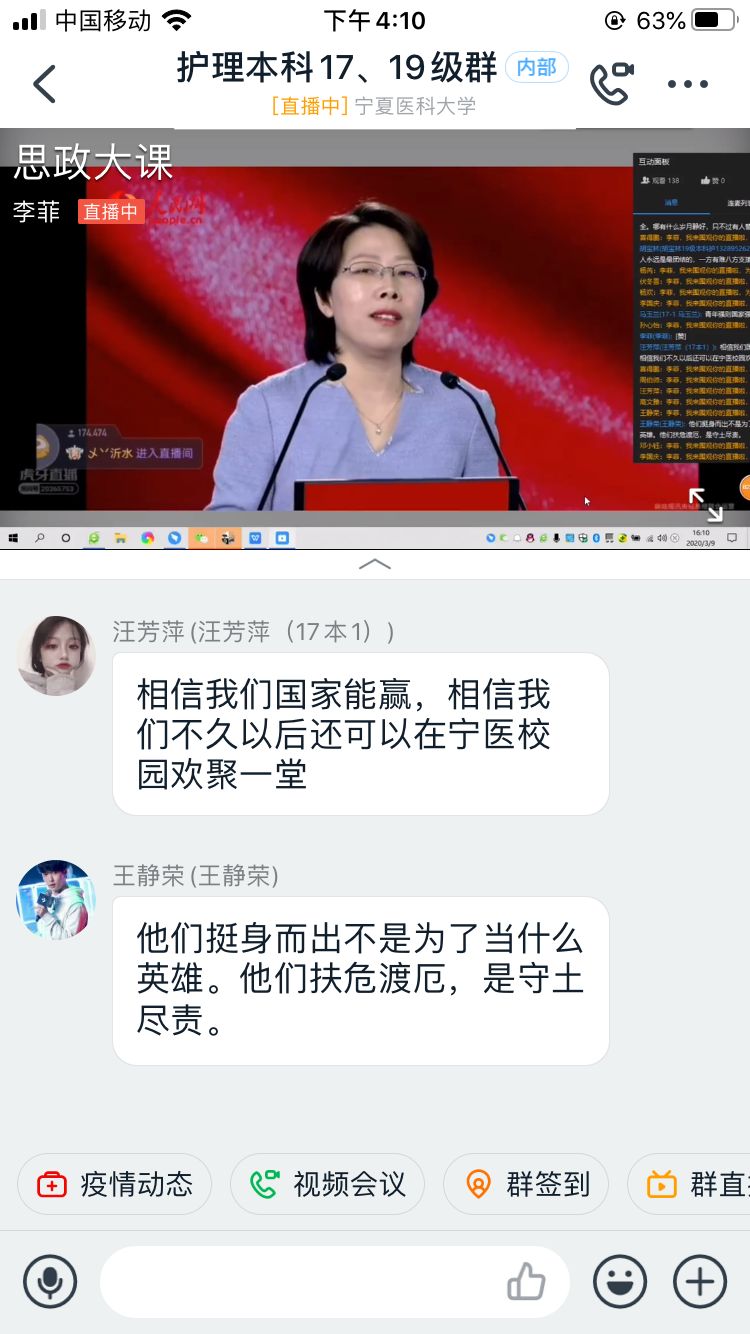Collapse the live video panel
The height and width of the screenshot is (1334, 750).
click(x=374, y=565)
